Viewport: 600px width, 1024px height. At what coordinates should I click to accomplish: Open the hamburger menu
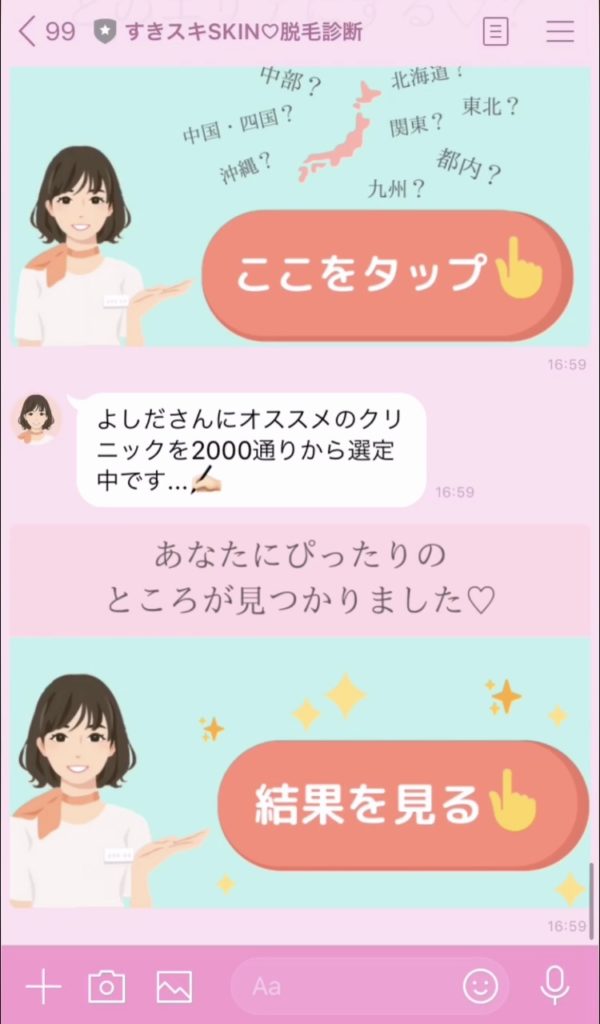click(560, 31)
